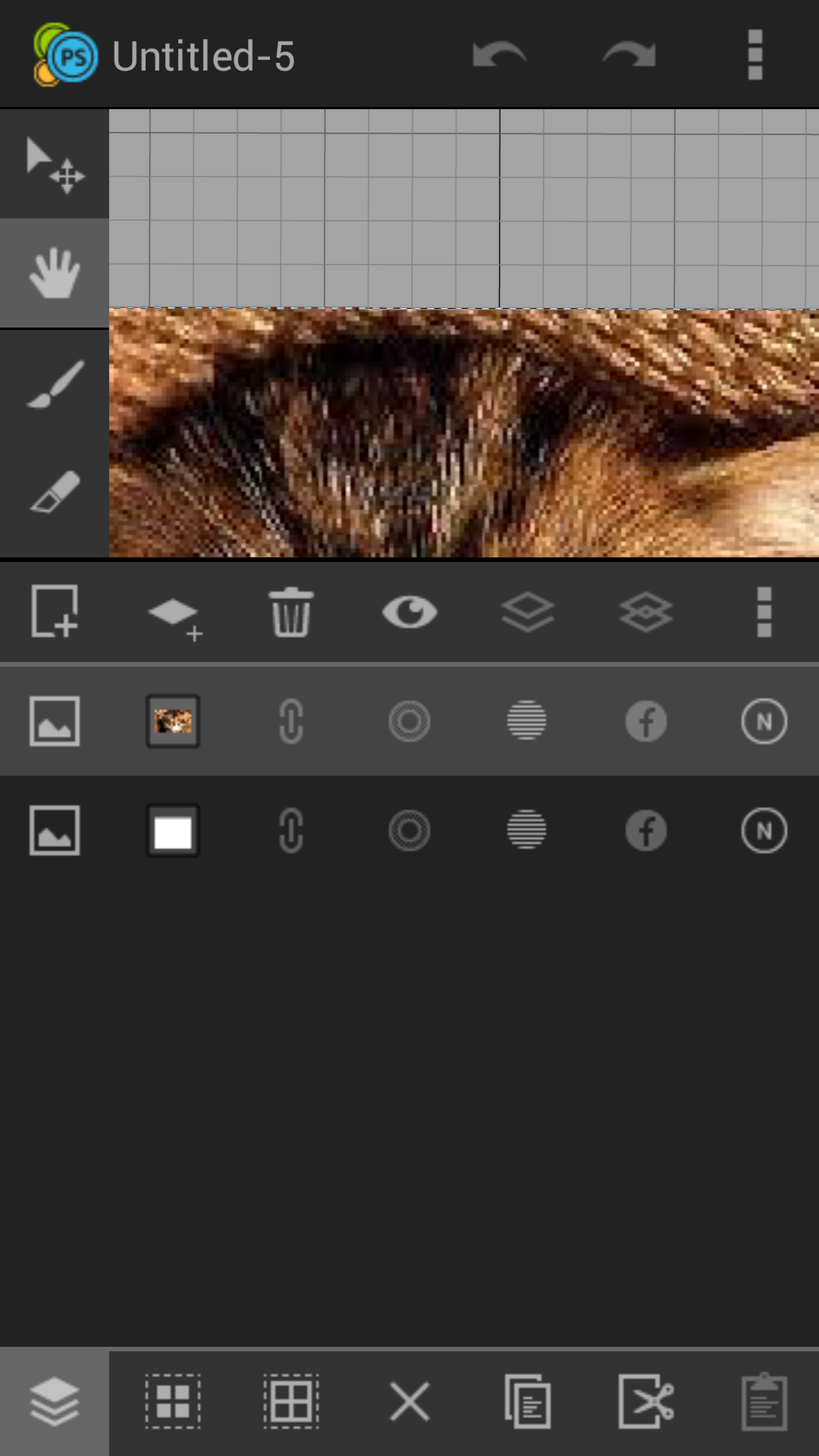Select all with the filled grid icon

pos(173,1401)
